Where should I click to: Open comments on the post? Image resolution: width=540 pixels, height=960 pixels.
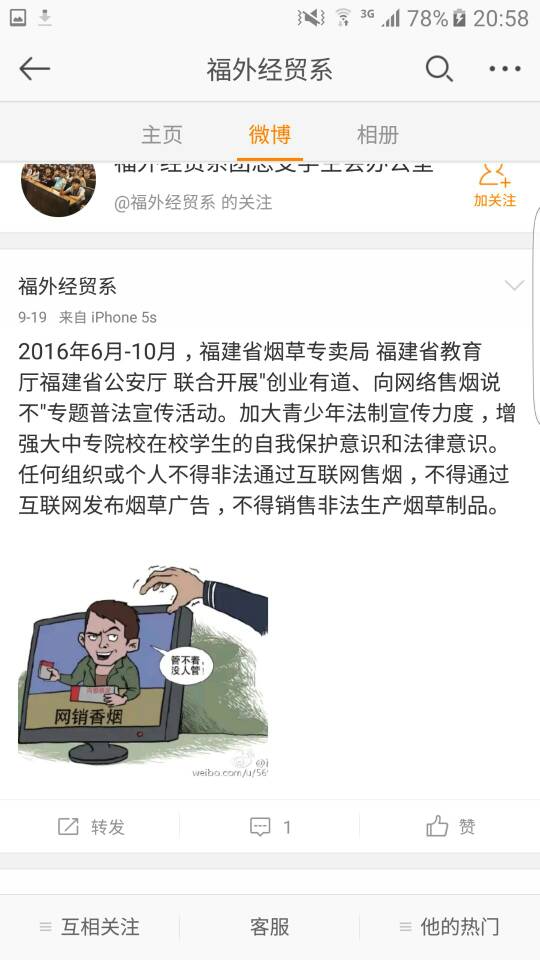click(x=270, y=827)
